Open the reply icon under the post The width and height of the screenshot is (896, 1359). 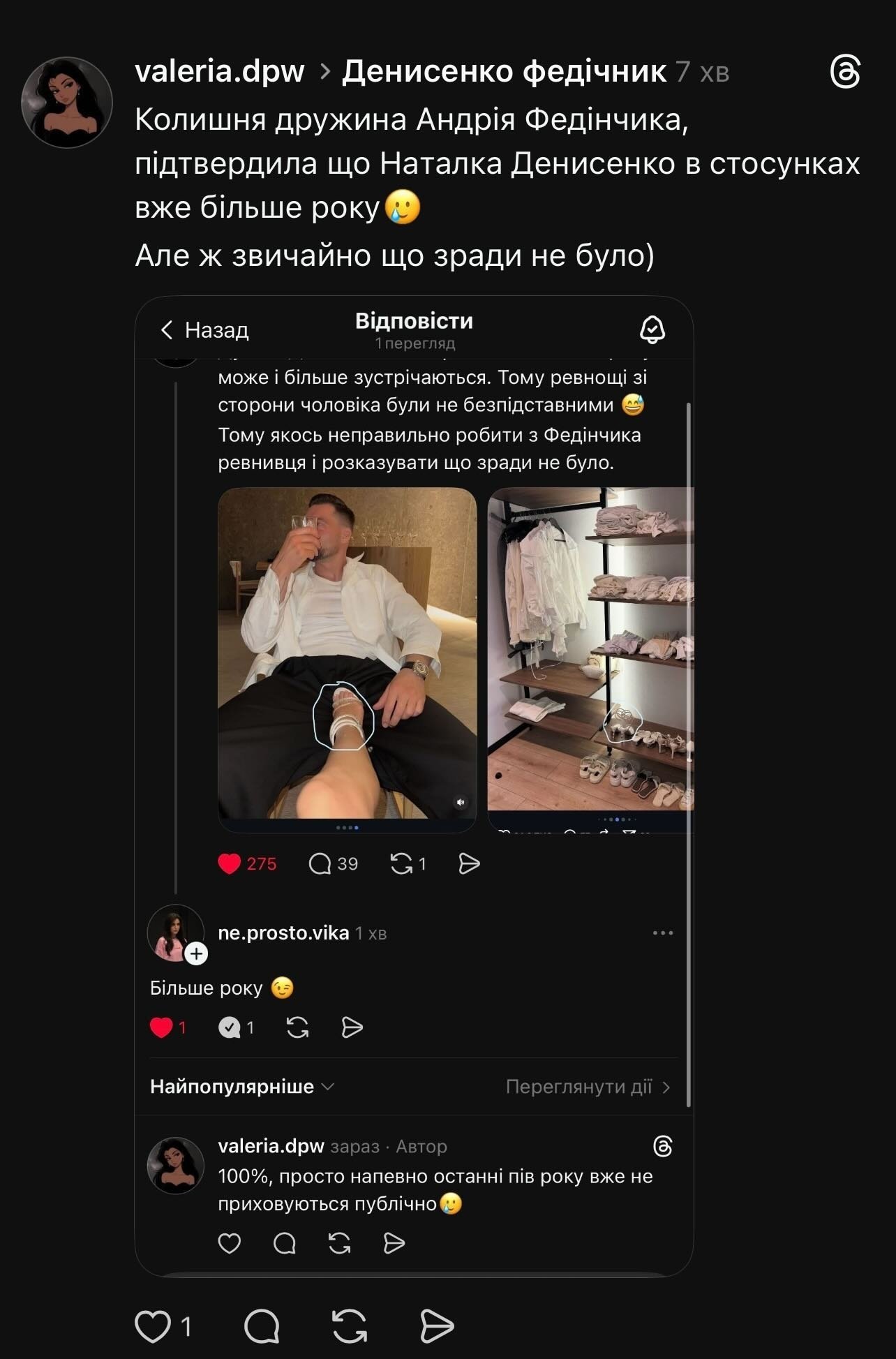(262, 1325)
